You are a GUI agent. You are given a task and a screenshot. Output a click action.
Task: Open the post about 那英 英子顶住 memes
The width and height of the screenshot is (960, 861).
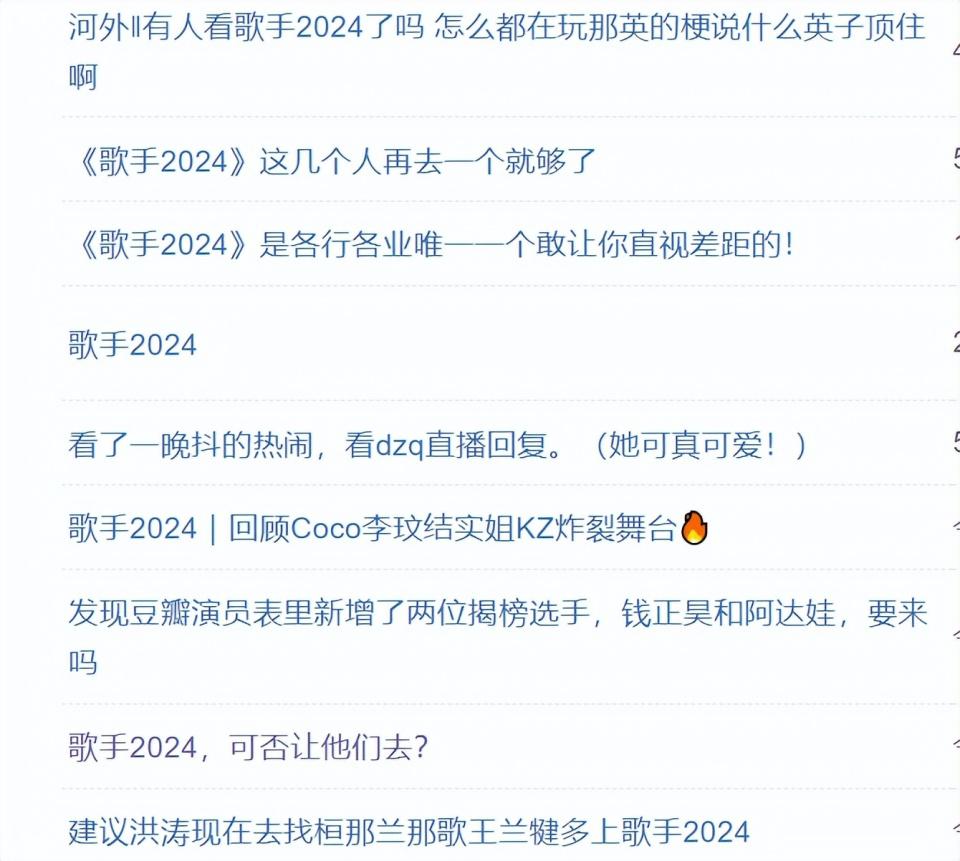497,27
